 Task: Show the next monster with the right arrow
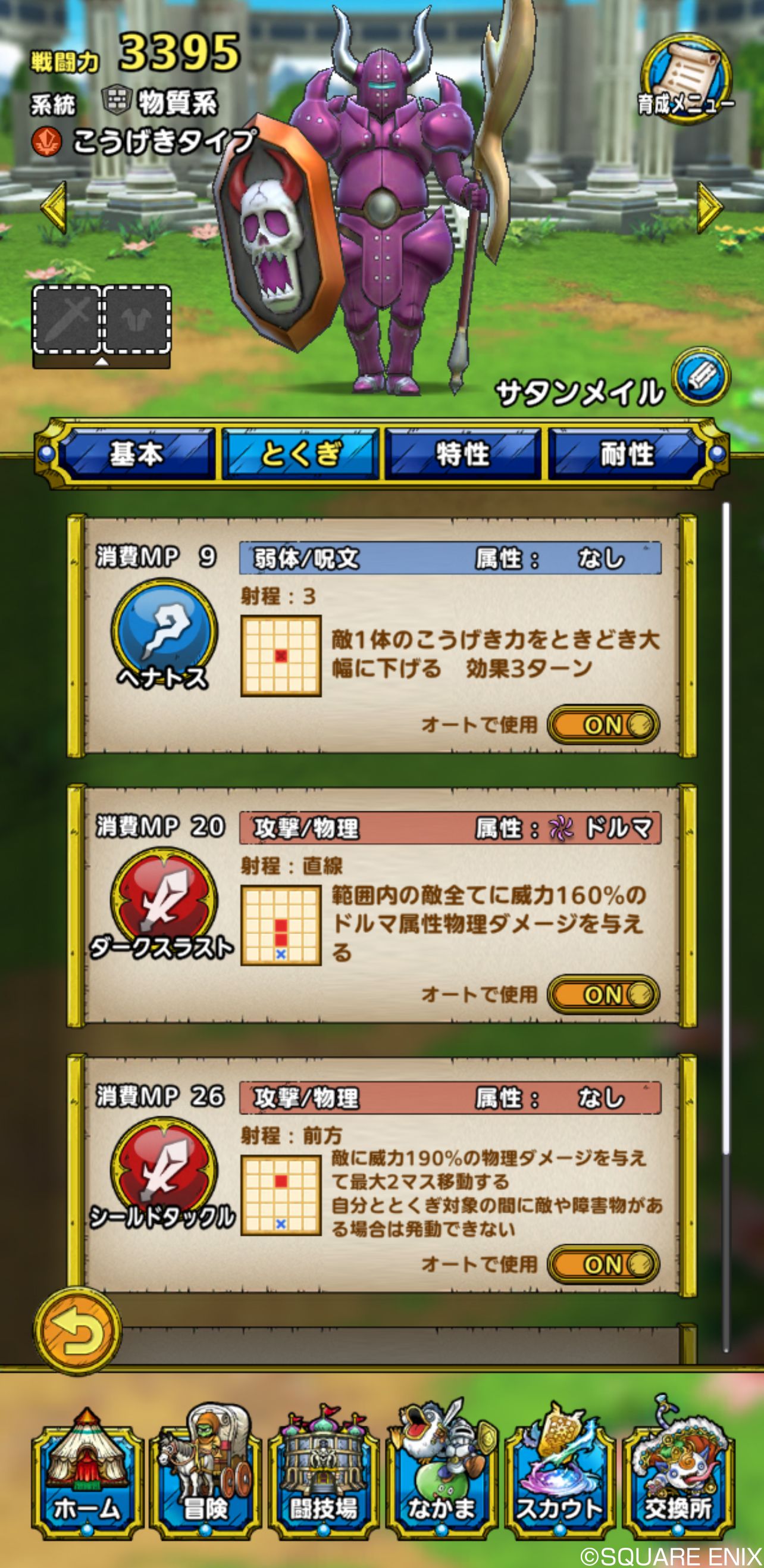(709, 207)
